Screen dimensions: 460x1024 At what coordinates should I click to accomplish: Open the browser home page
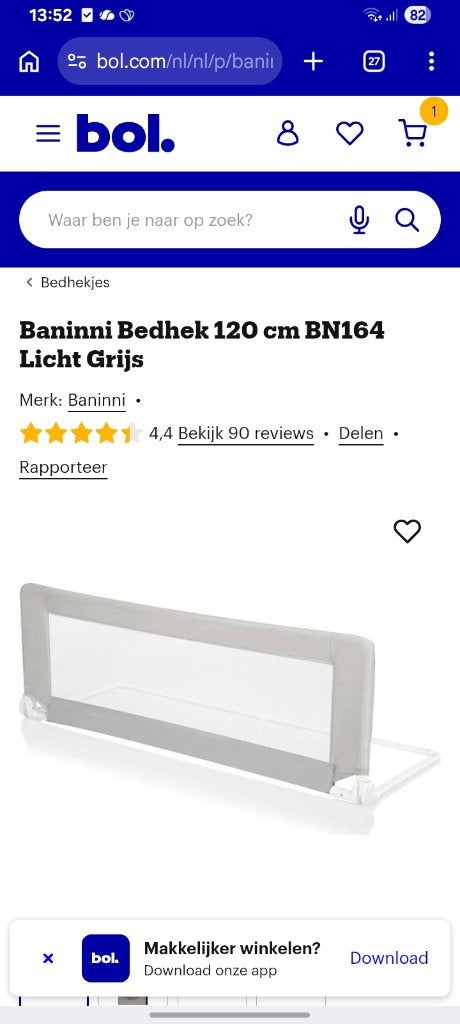pyautogui.click(x=29, y=62)
